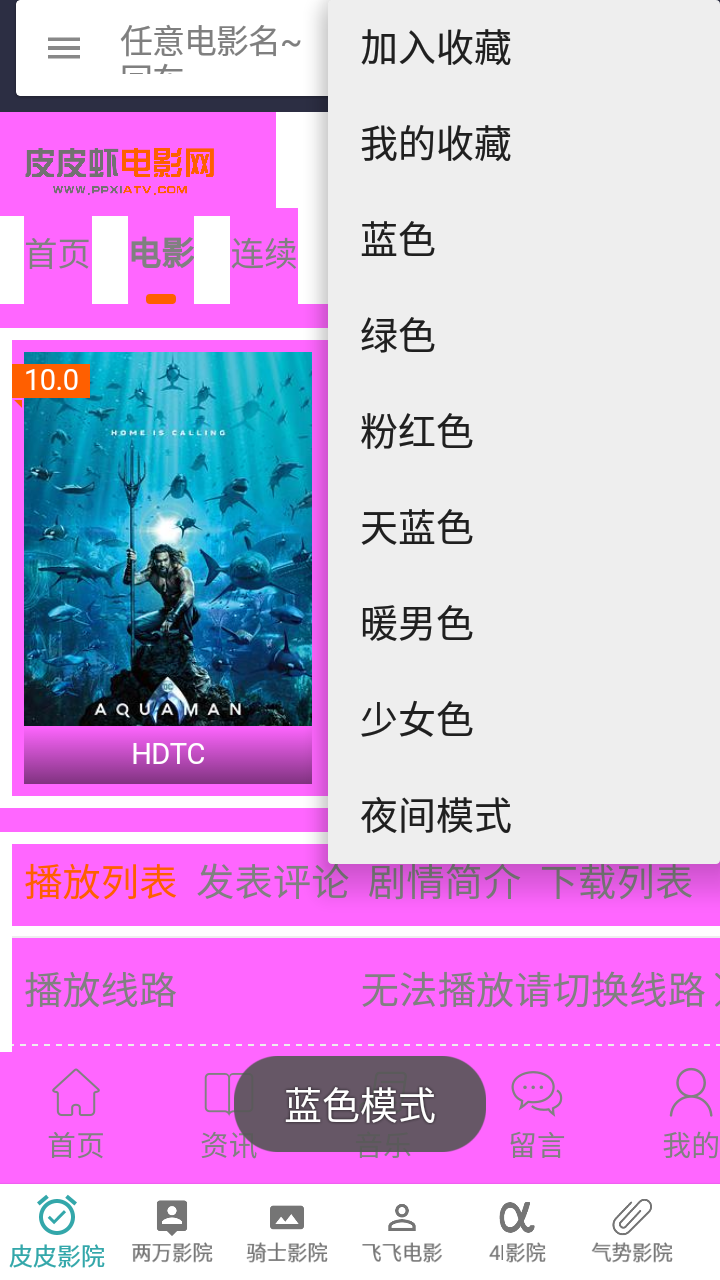Open the 4l影院 tab
720x1280 pixels.
coord(517,1232)
